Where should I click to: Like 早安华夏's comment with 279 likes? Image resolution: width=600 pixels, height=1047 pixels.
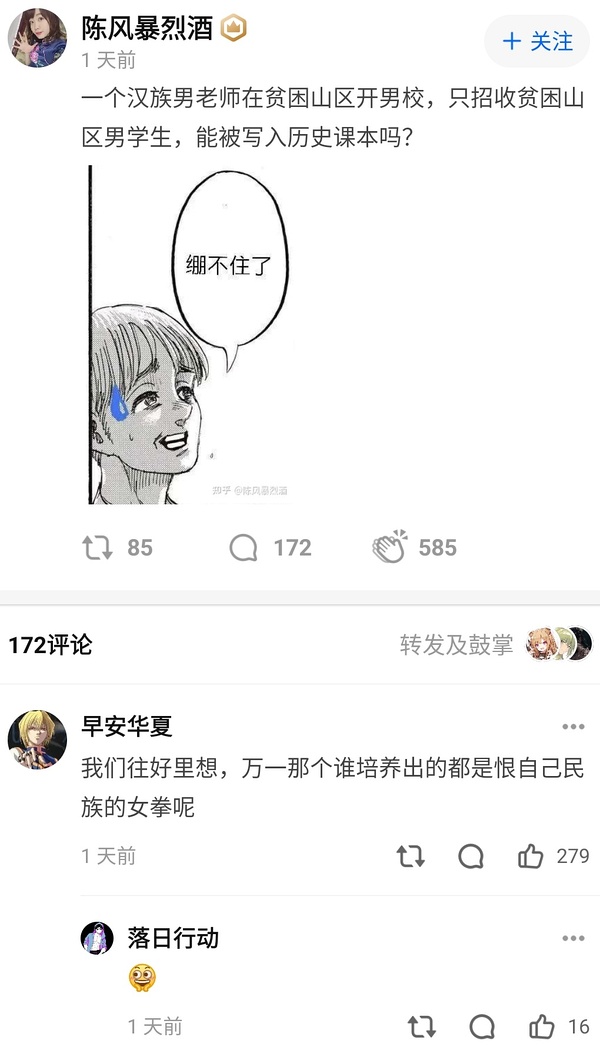[x=531, y=856]
